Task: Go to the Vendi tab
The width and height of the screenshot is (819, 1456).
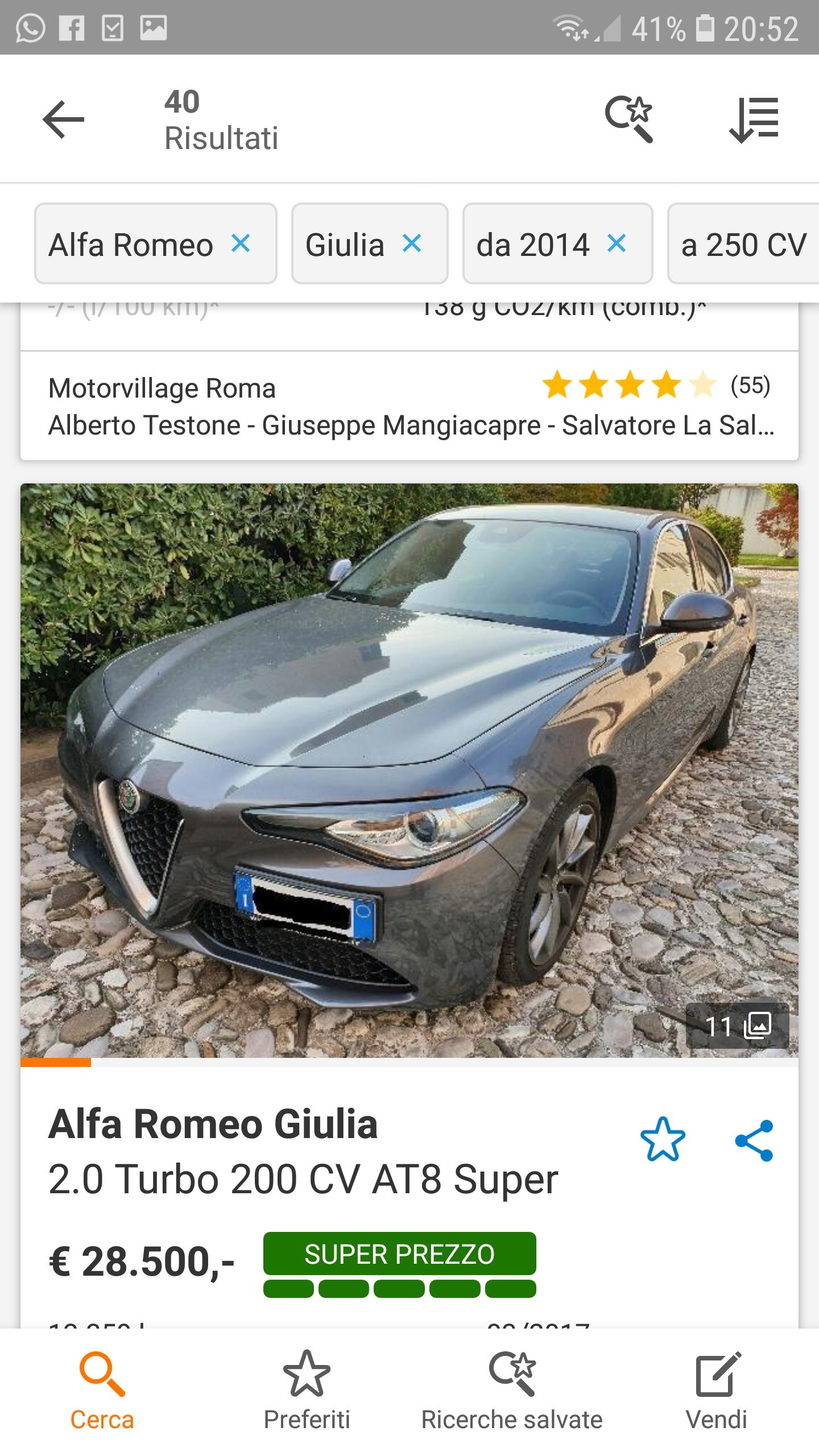Action: pos(717,1391)
